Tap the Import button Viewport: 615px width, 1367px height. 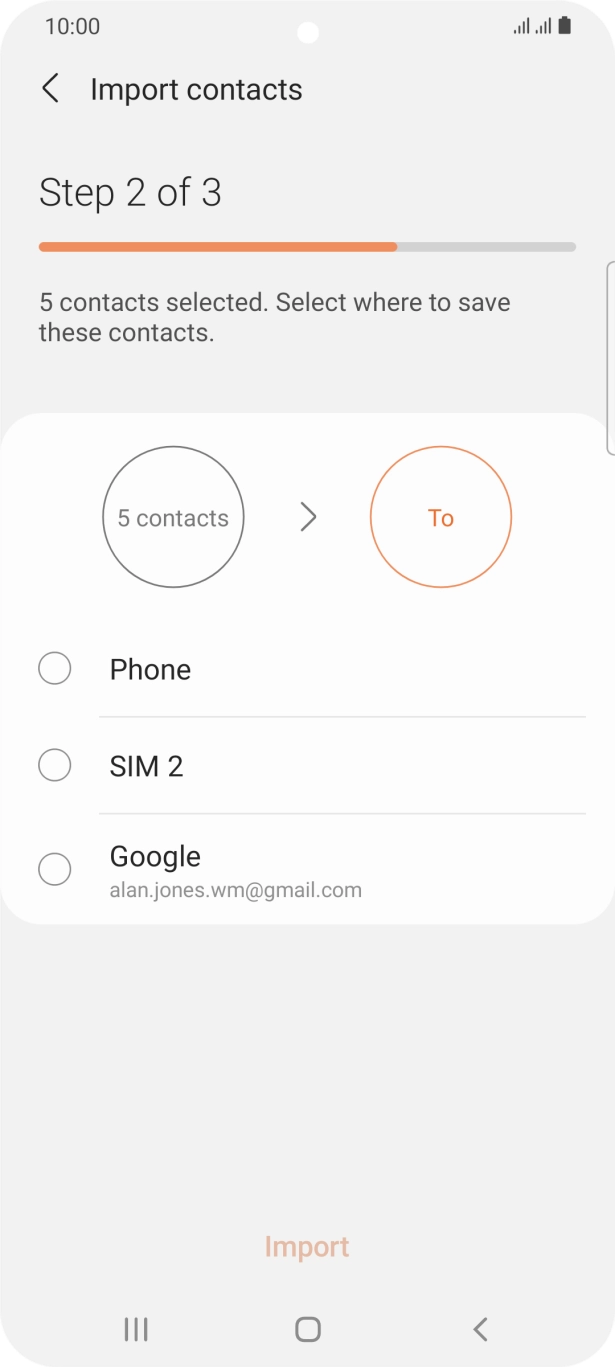307,1247
